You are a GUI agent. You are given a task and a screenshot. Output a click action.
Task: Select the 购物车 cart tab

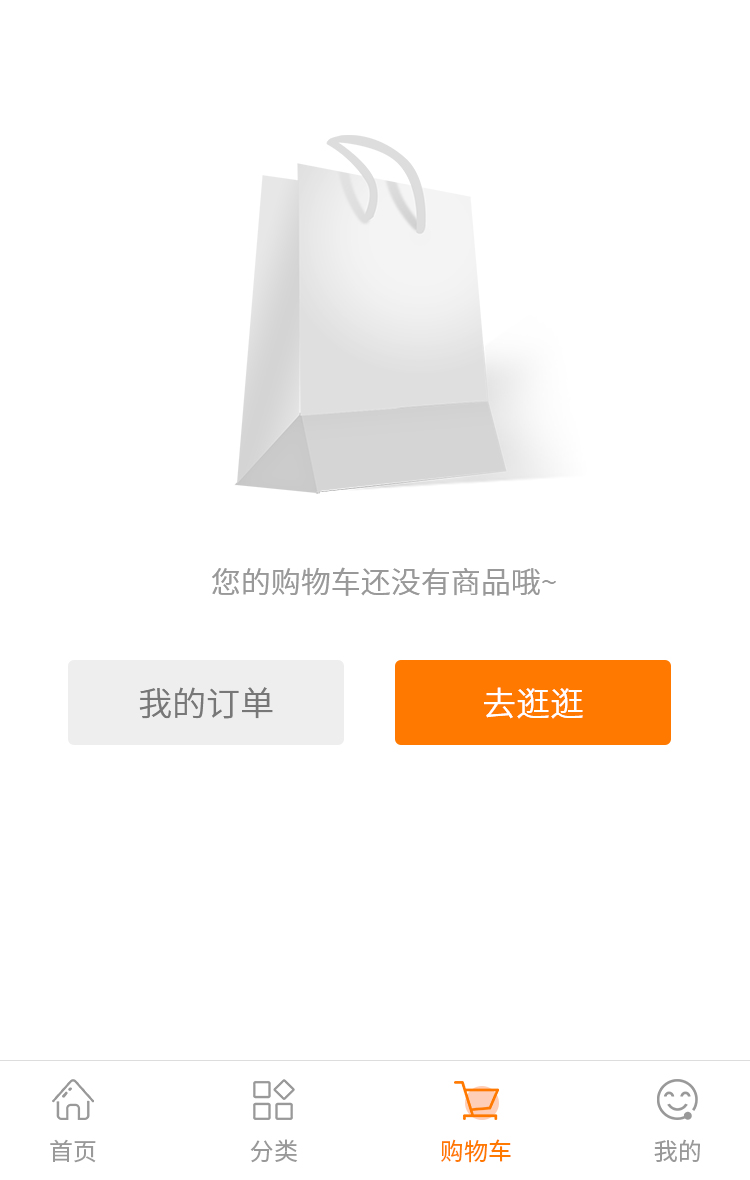[476, 1120]
